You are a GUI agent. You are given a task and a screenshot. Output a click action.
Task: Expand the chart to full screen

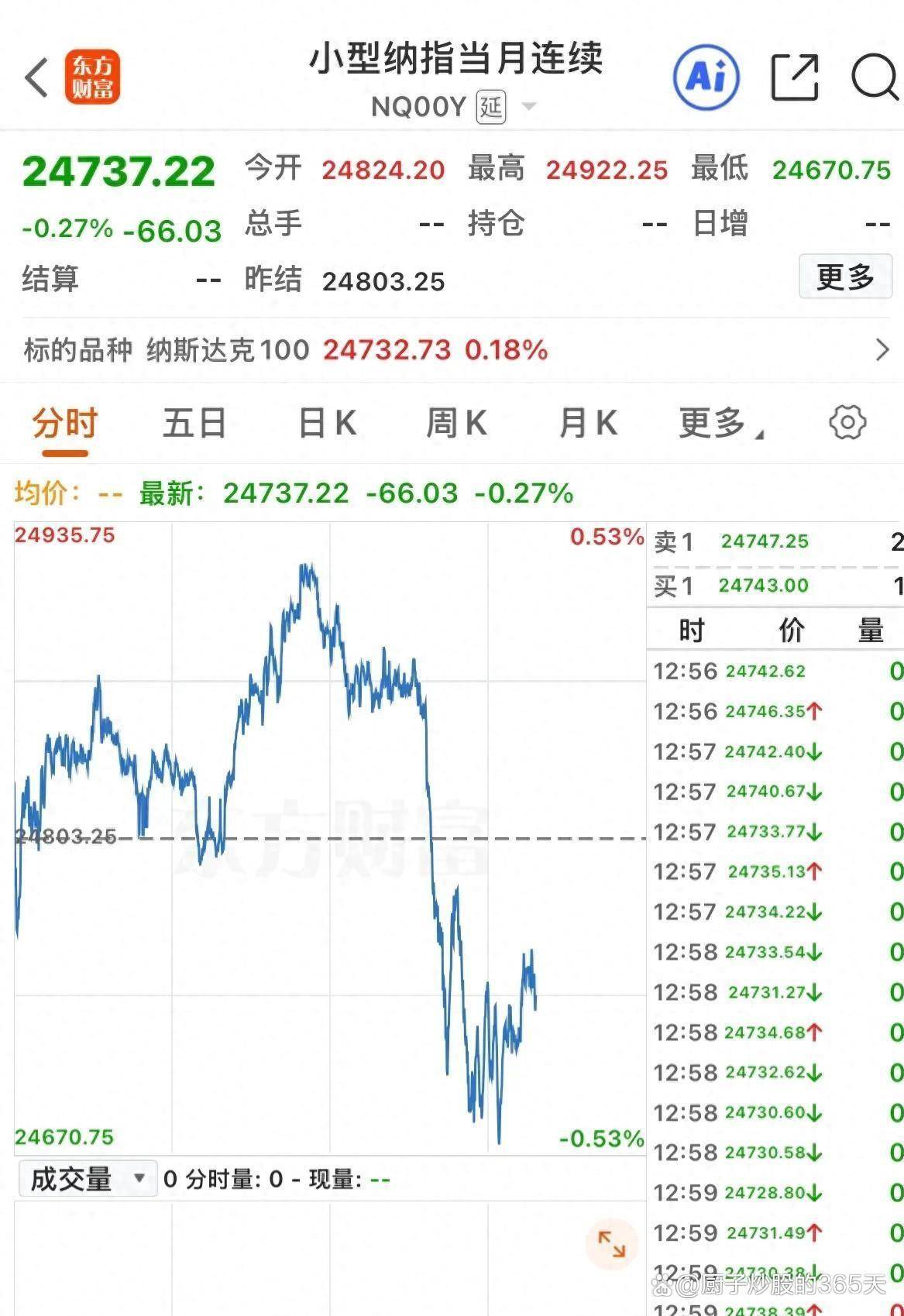coord(611,1244)
